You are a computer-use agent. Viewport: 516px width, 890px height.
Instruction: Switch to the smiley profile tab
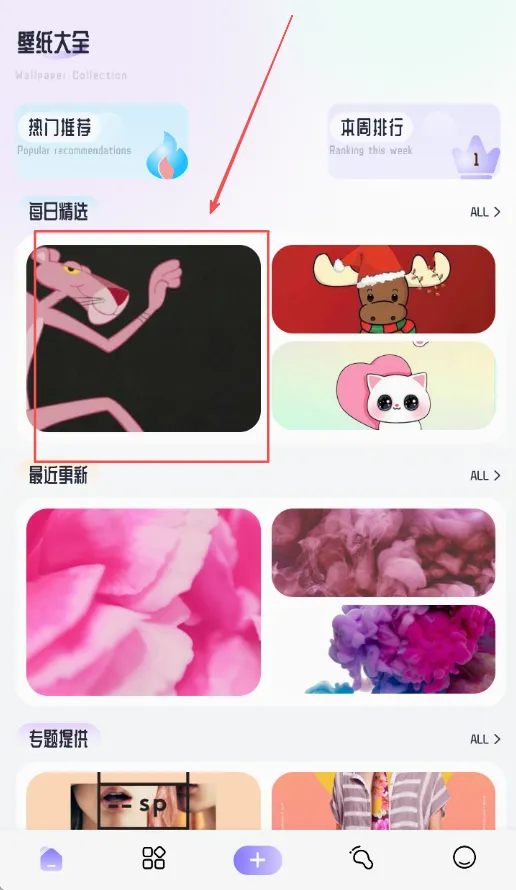tap(464, 857)
